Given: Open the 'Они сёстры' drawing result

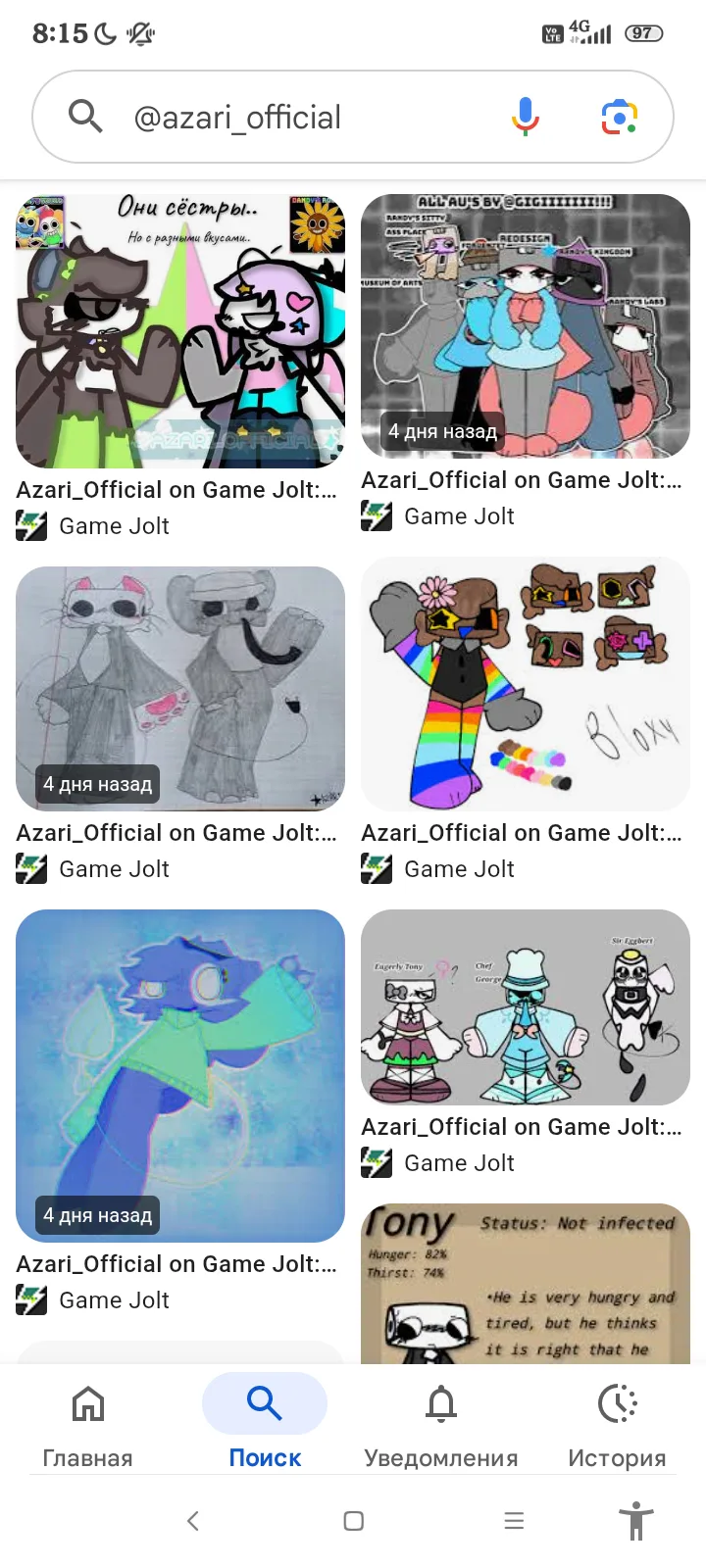Looking at the screenshot, I should coord(180,331).
